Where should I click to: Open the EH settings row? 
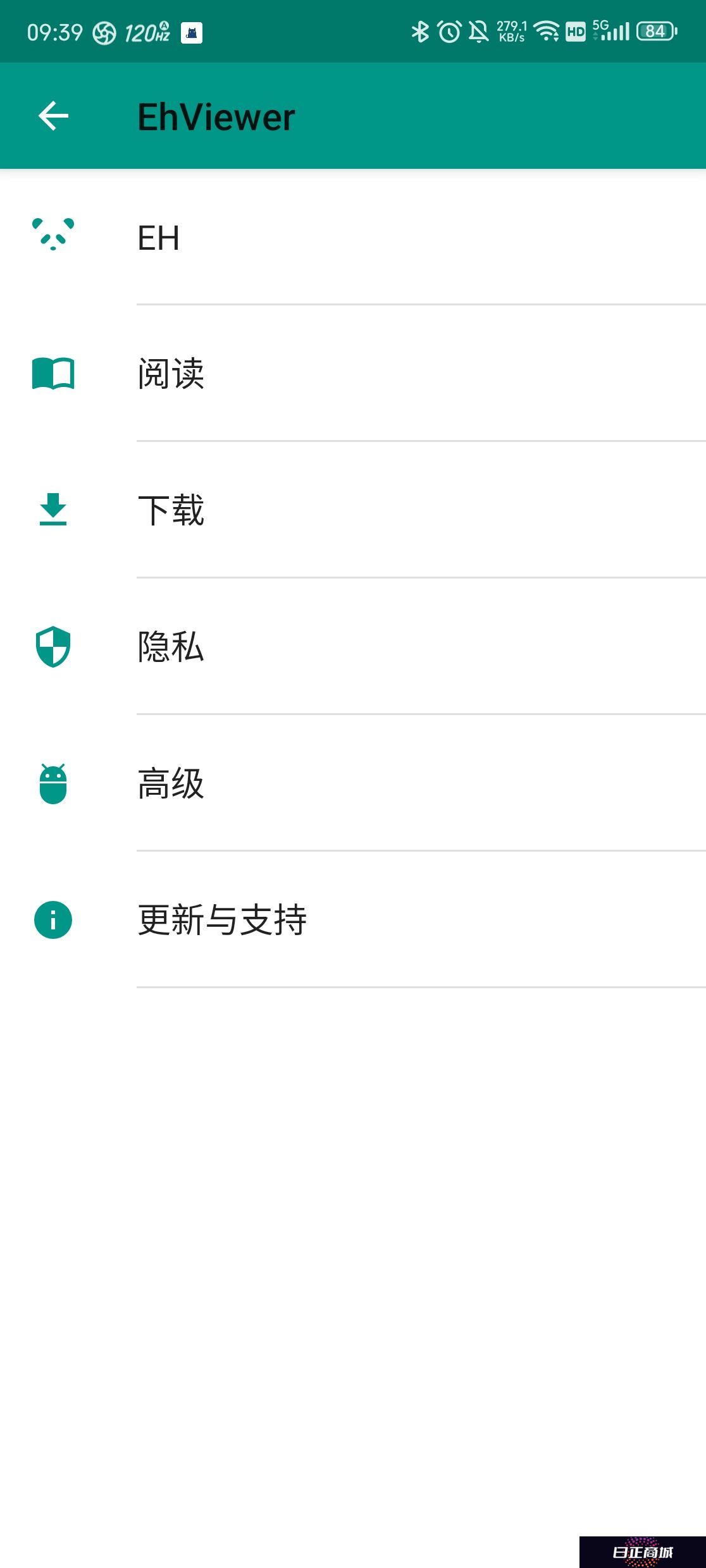click(353, 237)
